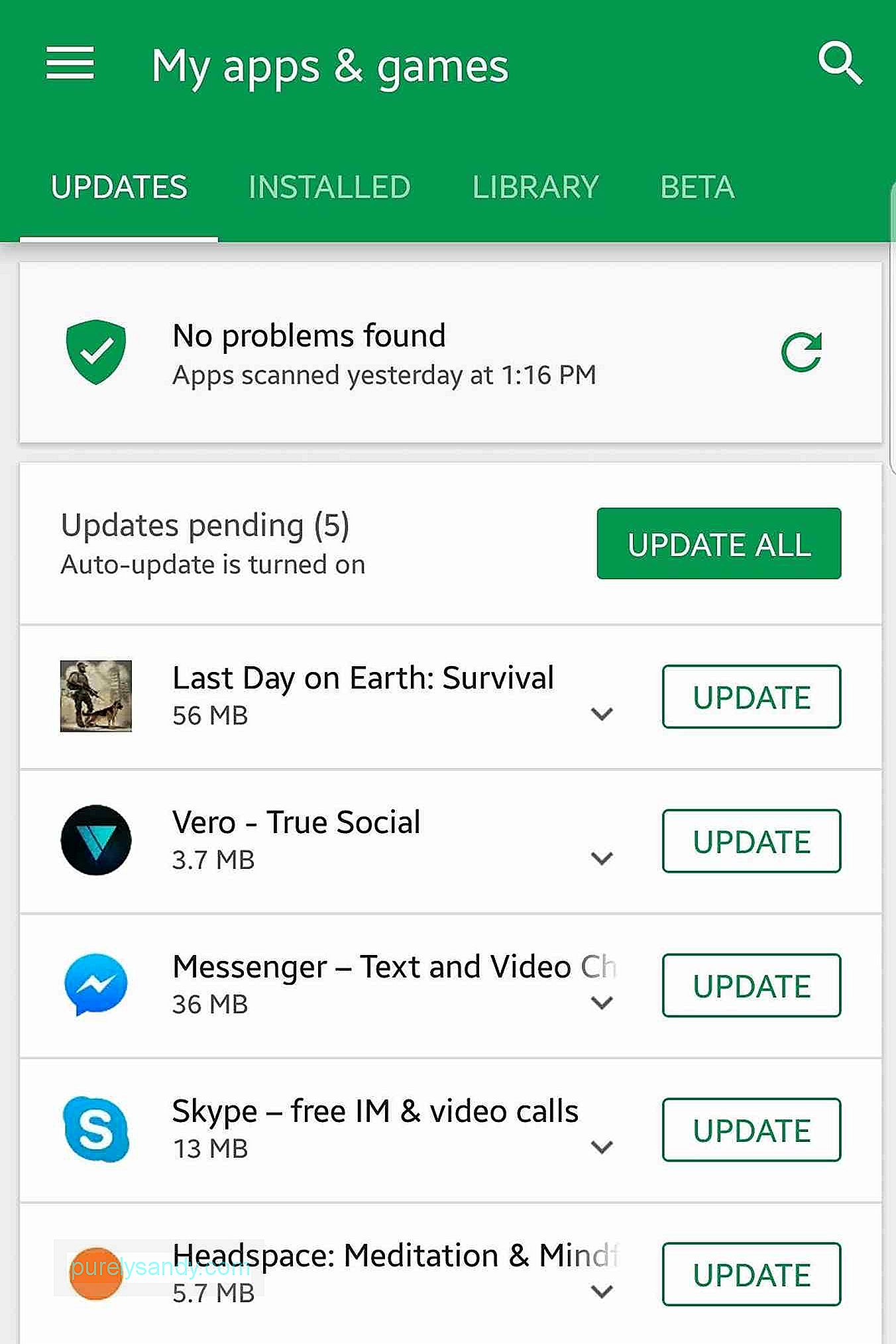Viewport: 896px width, 1344px height.
Task: Switch to the Beta tab
Action: 697,187
